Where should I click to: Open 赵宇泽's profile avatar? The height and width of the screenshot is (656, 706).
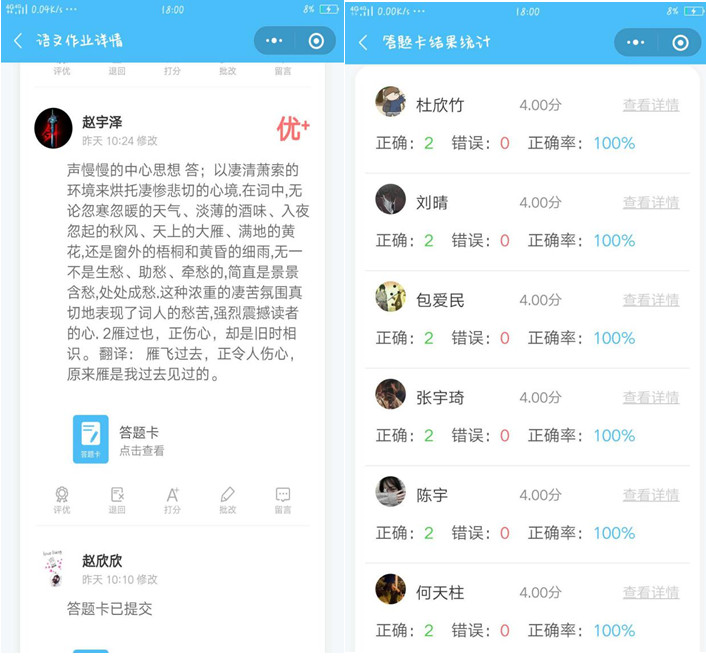53,129
